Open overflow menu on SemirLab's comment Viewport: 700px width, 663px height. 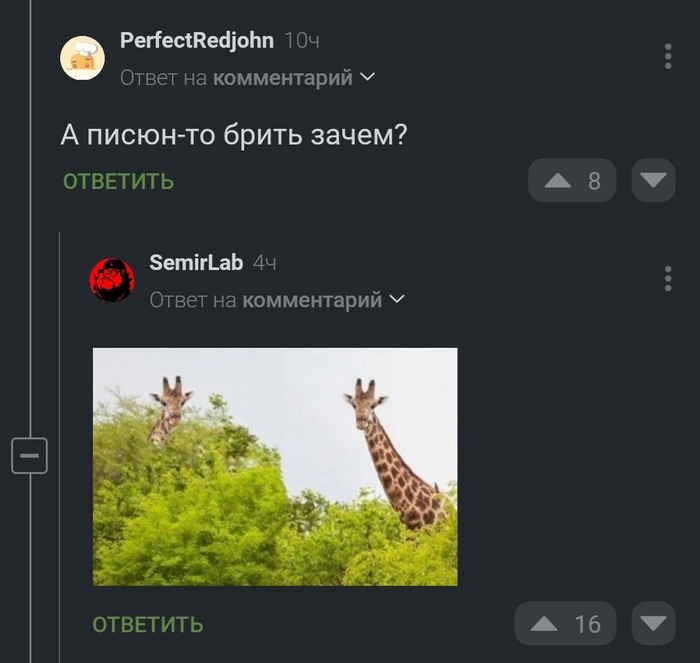(x=668, y=278)
